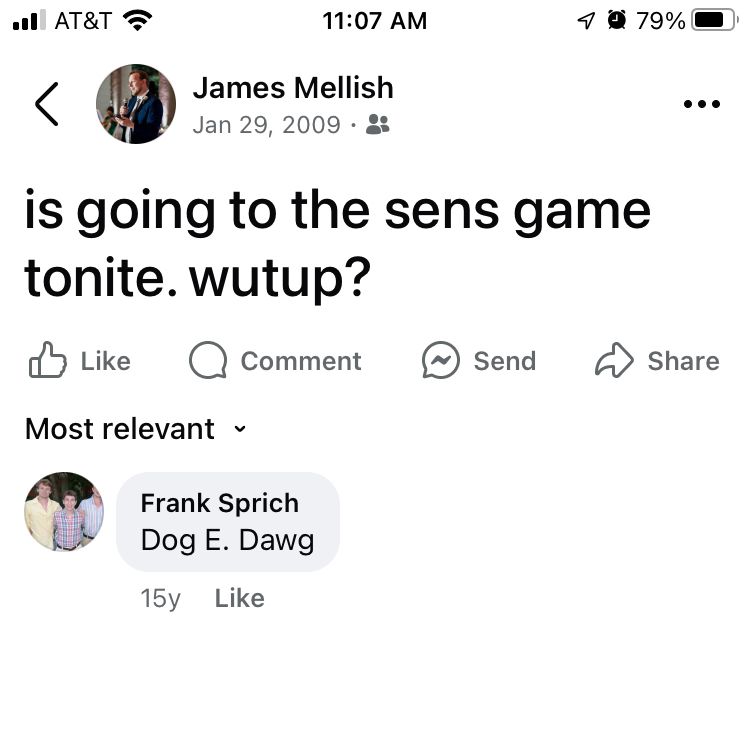Expand the comment sort chevron
The height and width of the screenshot is (751, 750).
tap(239, 430)
